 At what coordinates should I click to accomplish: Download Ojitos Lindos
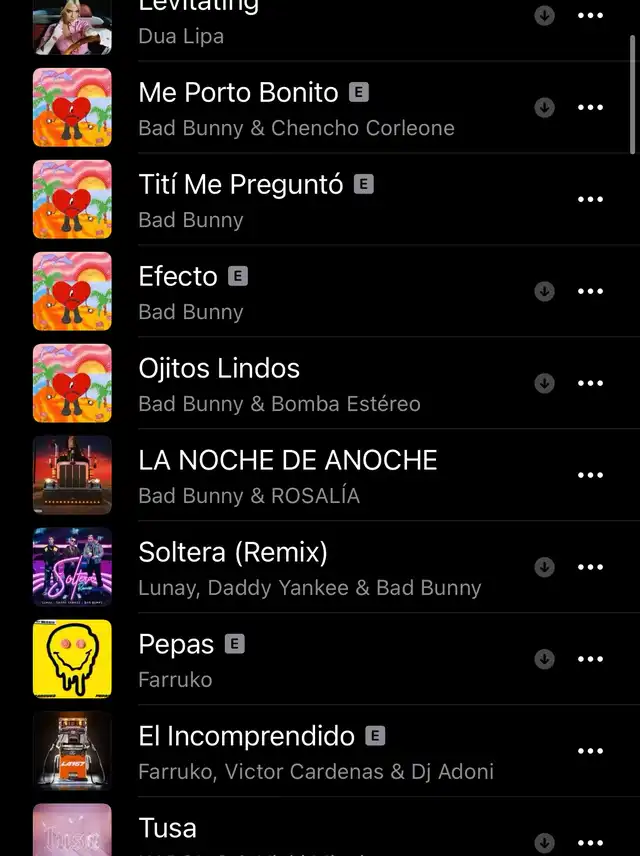pyautogui.click(x=544, y=384)
